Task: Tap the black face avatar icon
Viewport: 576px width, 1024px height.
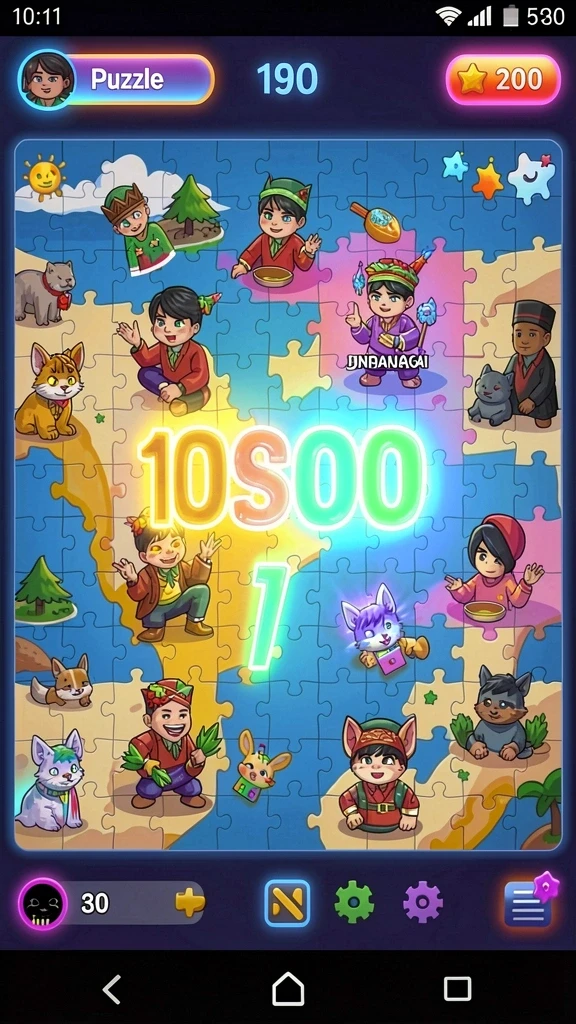Action: pos(42,904)
